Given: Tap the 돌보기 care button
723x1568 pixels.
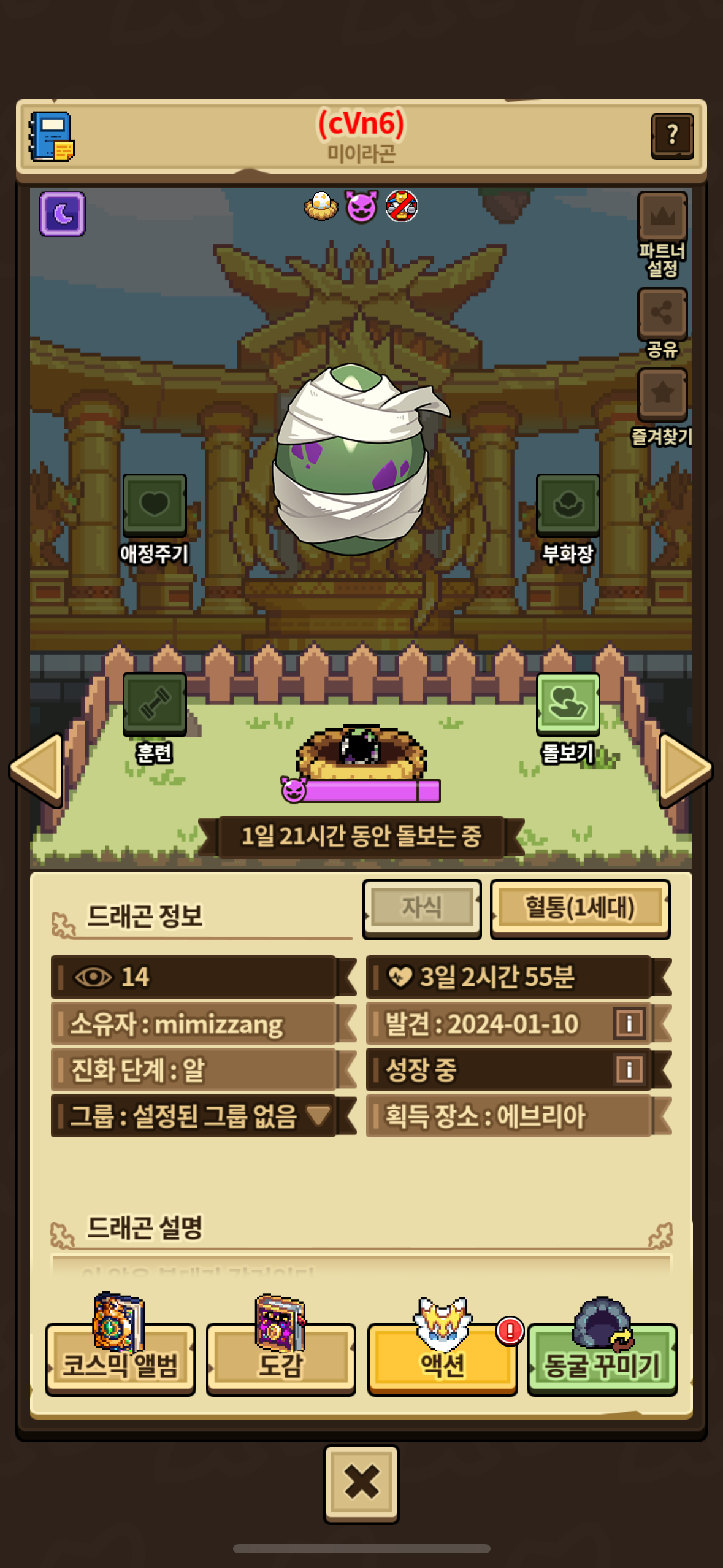Looking at the screenshot, I should [x=568, y=704].
